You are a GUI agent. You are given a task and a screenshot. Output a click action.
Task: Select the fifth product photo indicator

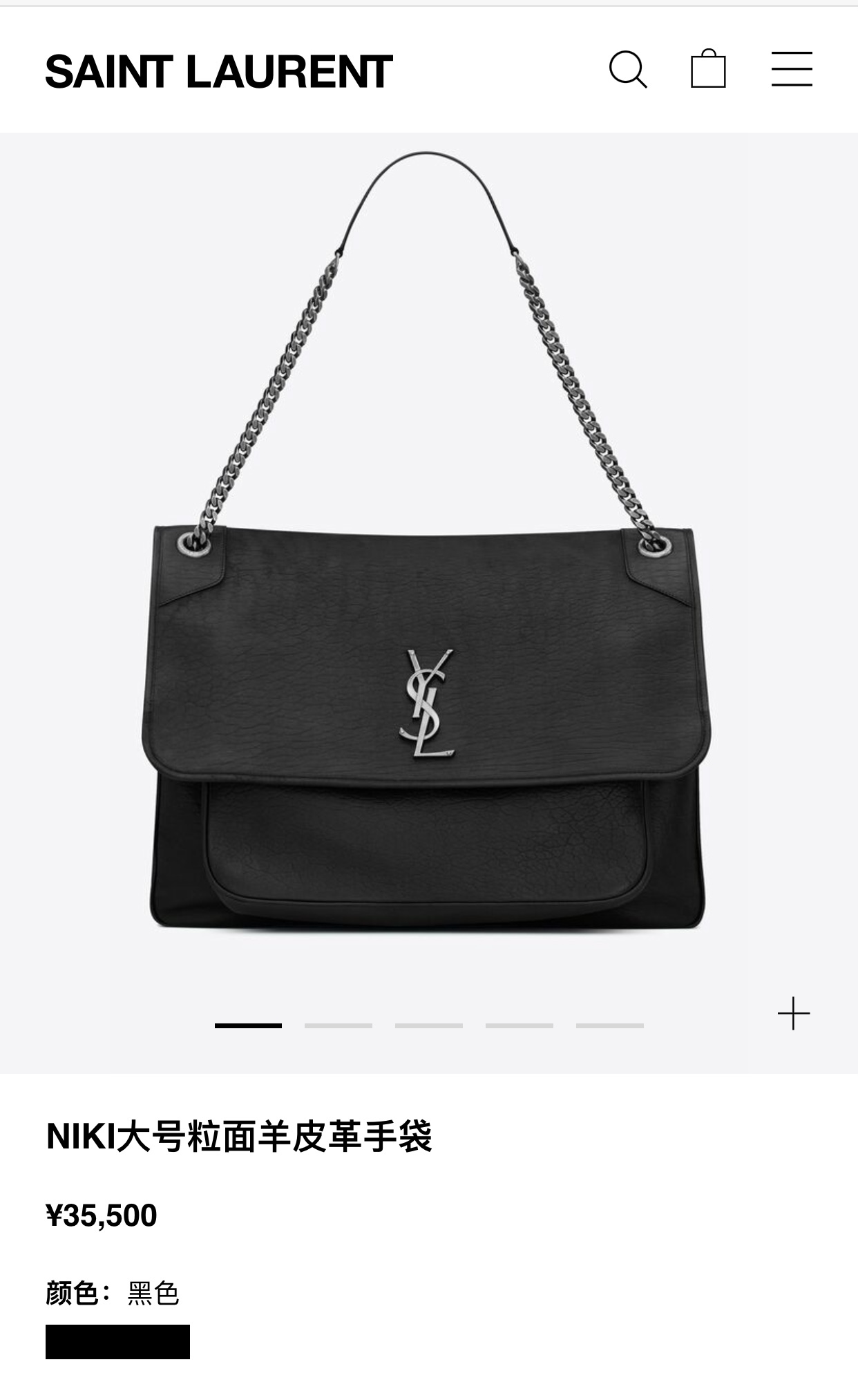point(610,1025)
